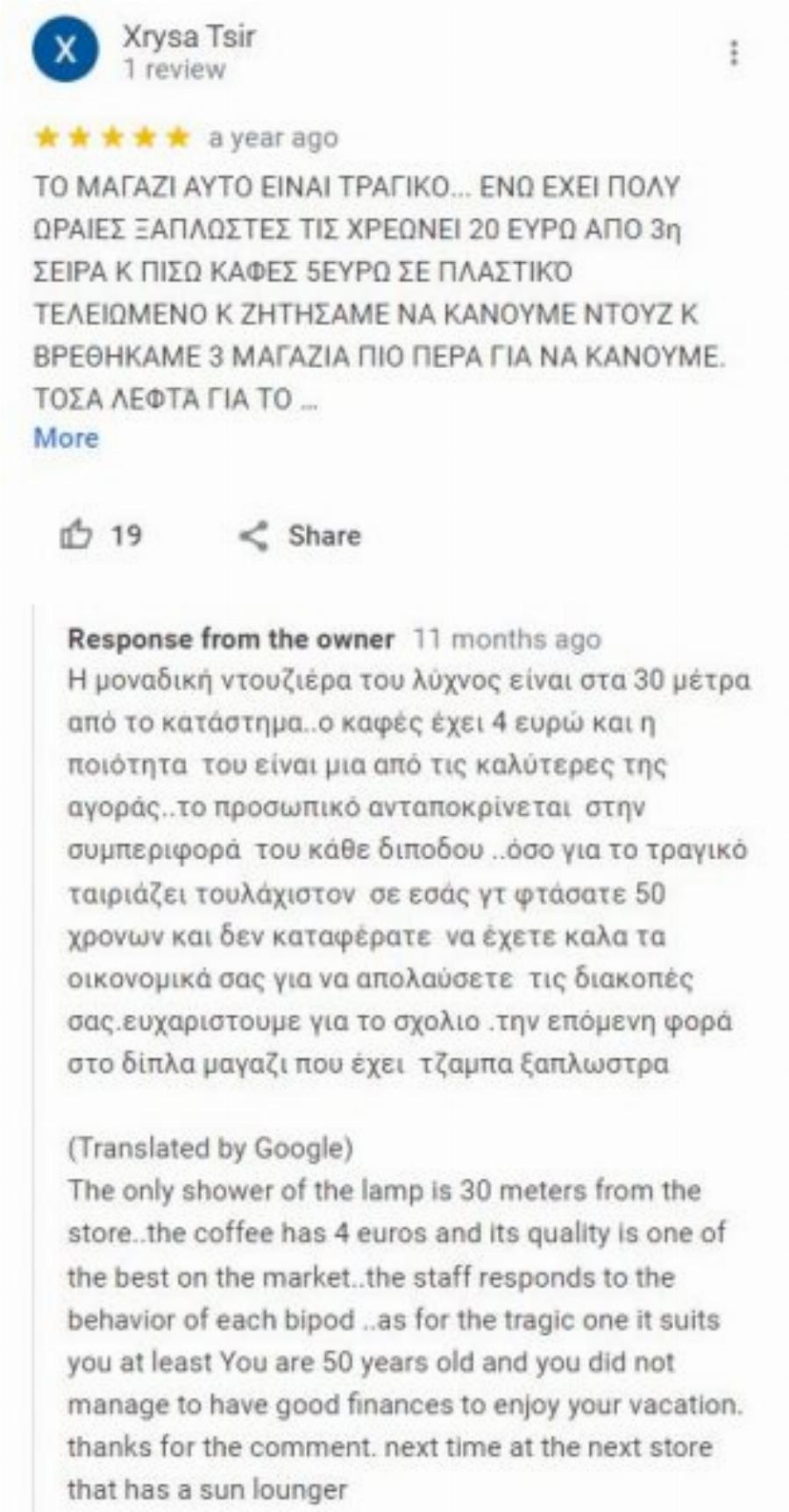Image resolution: width=789 pixels, height=1512 pixels.
Task: Click the first star in the rating
Action: point(46,137)
